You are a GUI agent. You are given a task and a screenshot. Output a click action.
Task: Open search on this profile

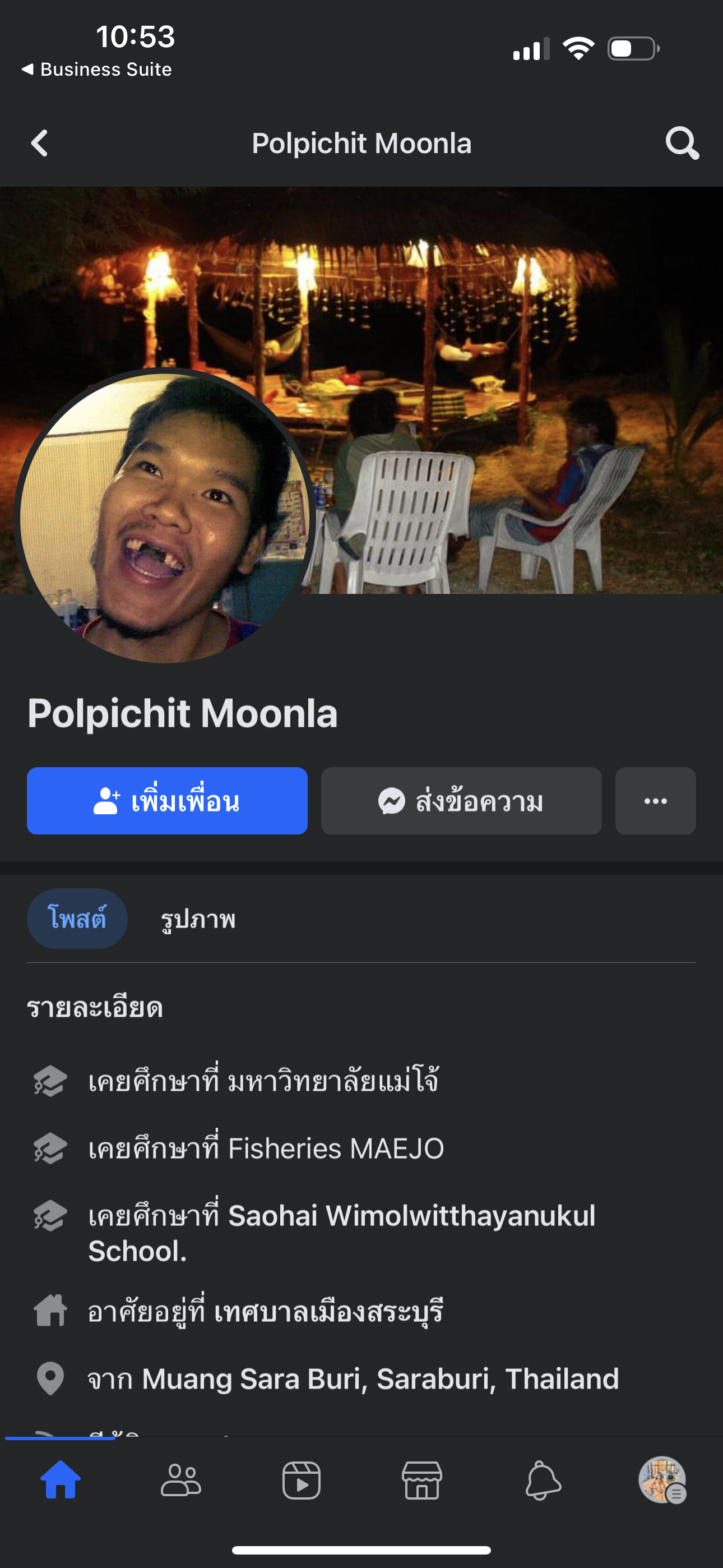click(682, 144)
